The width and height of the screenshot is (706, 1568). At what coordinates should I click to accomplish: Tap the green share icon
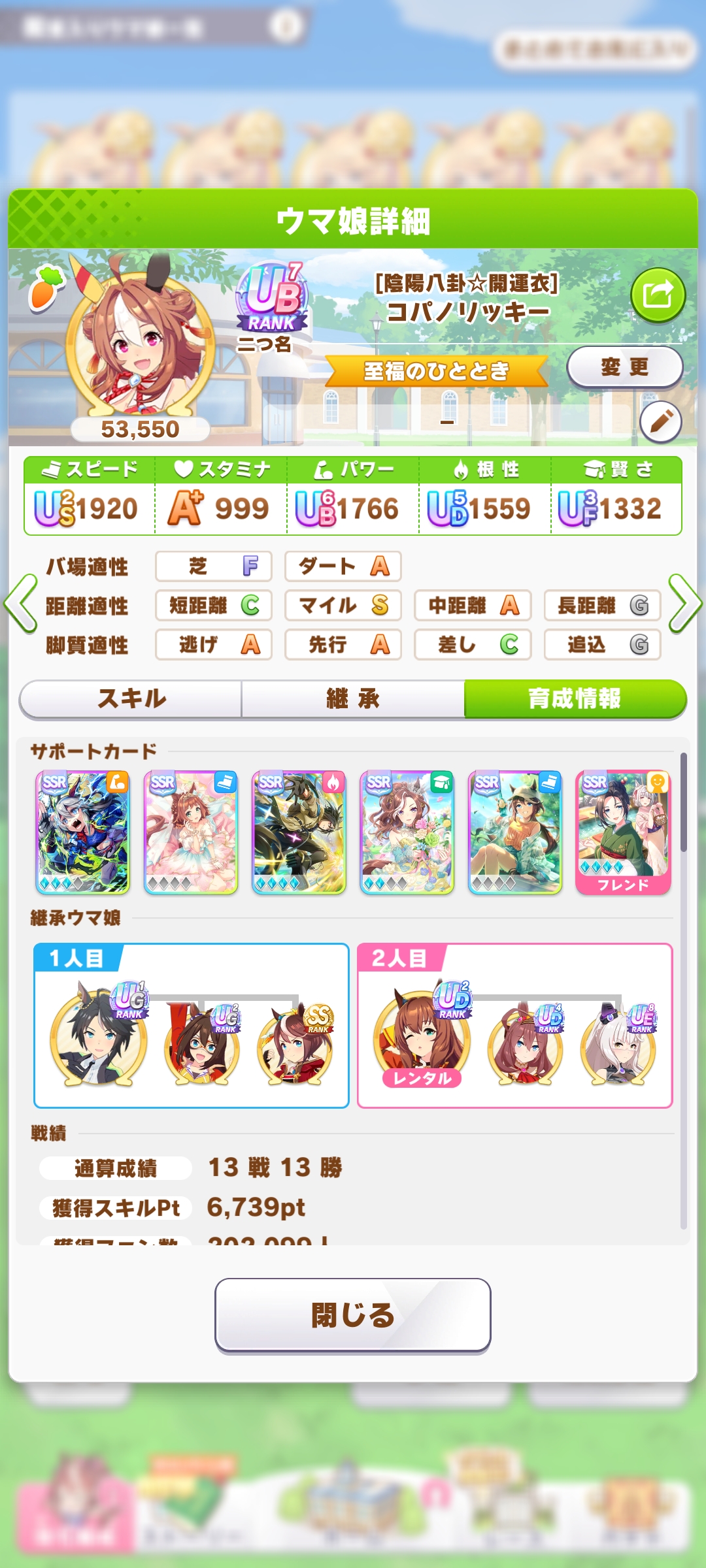[658, 295]
